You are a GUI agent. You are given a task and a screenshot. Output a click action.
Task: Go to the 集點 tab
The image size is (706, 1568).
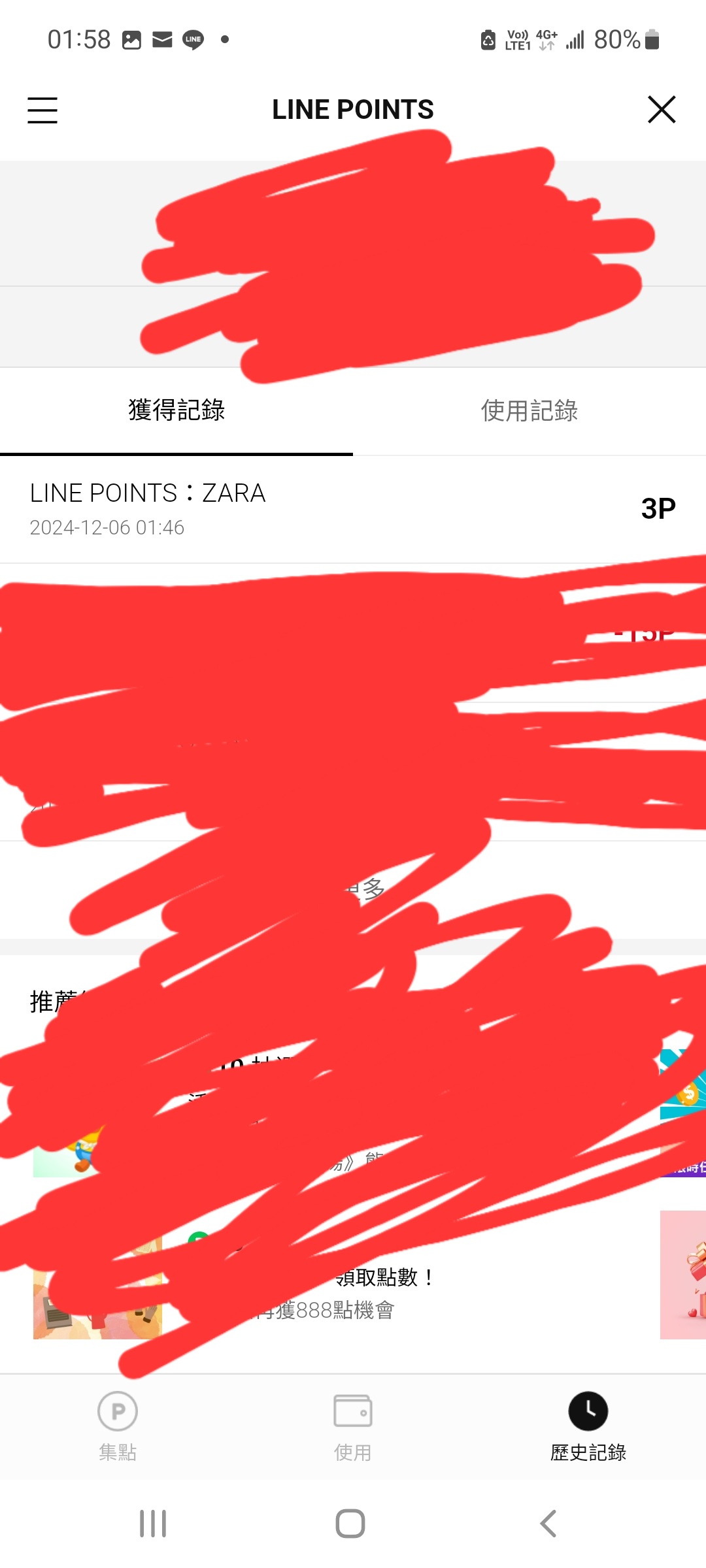coord(118,1426)
